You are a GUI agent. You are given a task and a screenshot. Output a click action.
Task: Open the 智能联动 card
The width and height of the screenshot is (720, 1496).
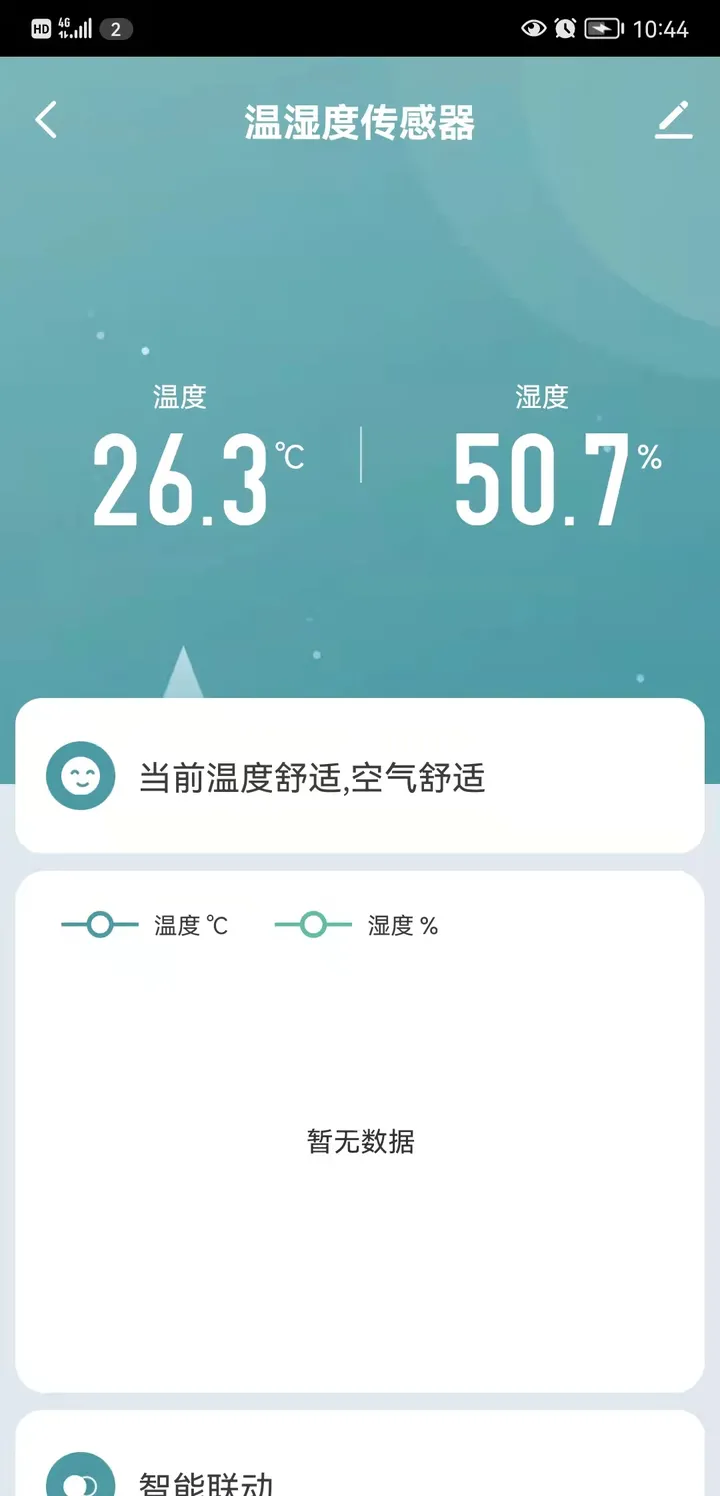360,1470
